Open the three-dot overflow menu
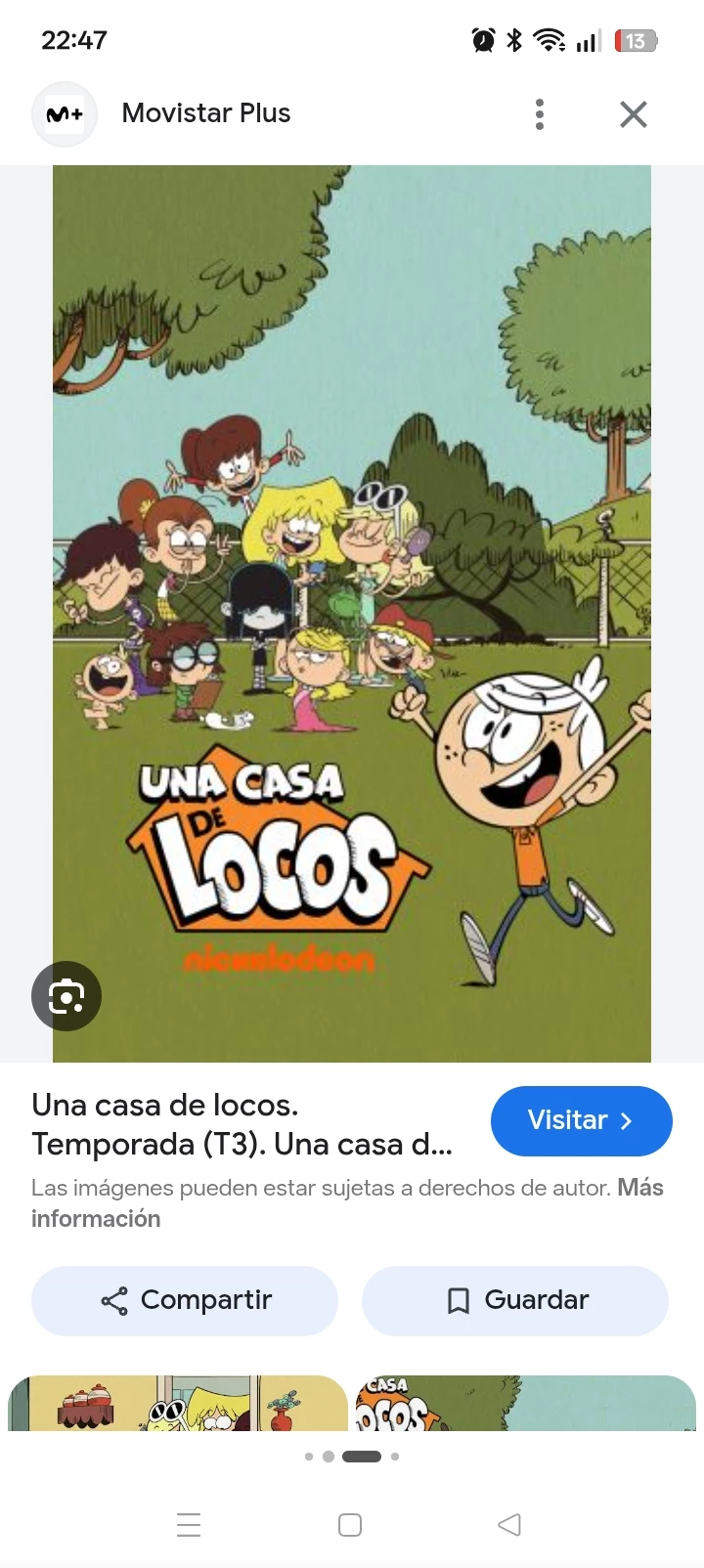This screenshot has height=1568, width=704. [x=540, y=114]
